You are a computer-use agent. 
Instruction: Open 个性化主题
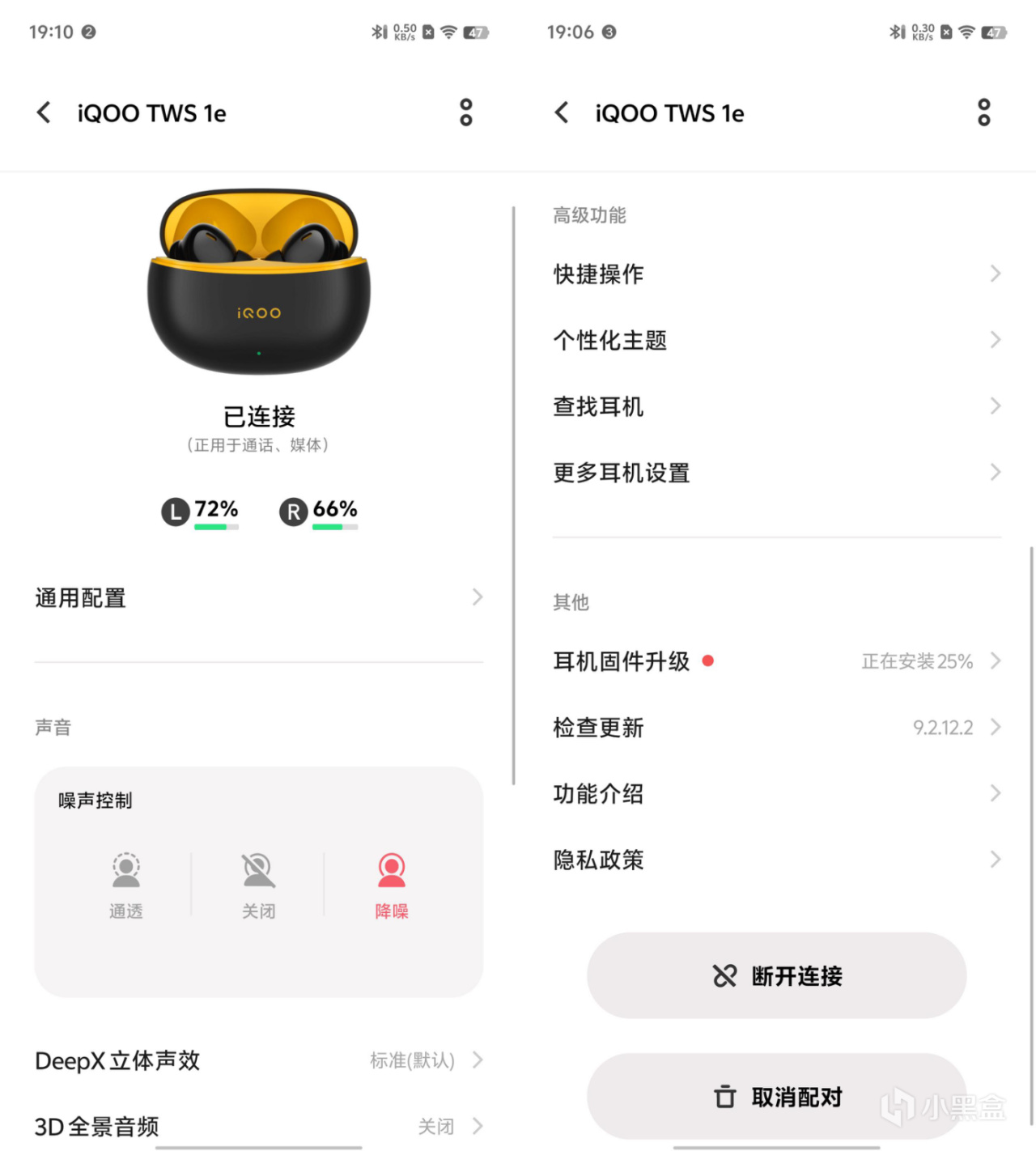(x=776, y=340)
